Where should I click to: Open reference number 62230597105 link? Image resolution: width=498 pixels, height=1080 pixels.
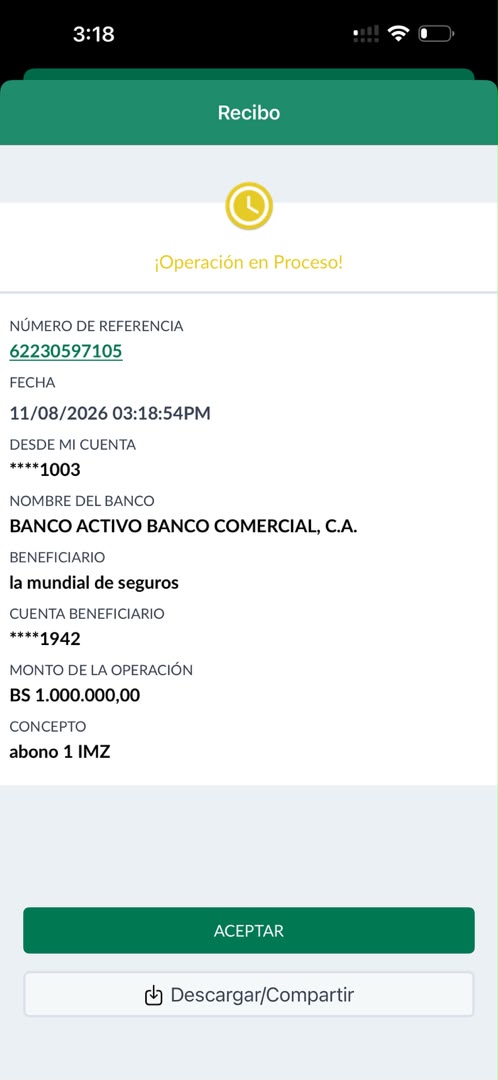(x=66, y=351)
